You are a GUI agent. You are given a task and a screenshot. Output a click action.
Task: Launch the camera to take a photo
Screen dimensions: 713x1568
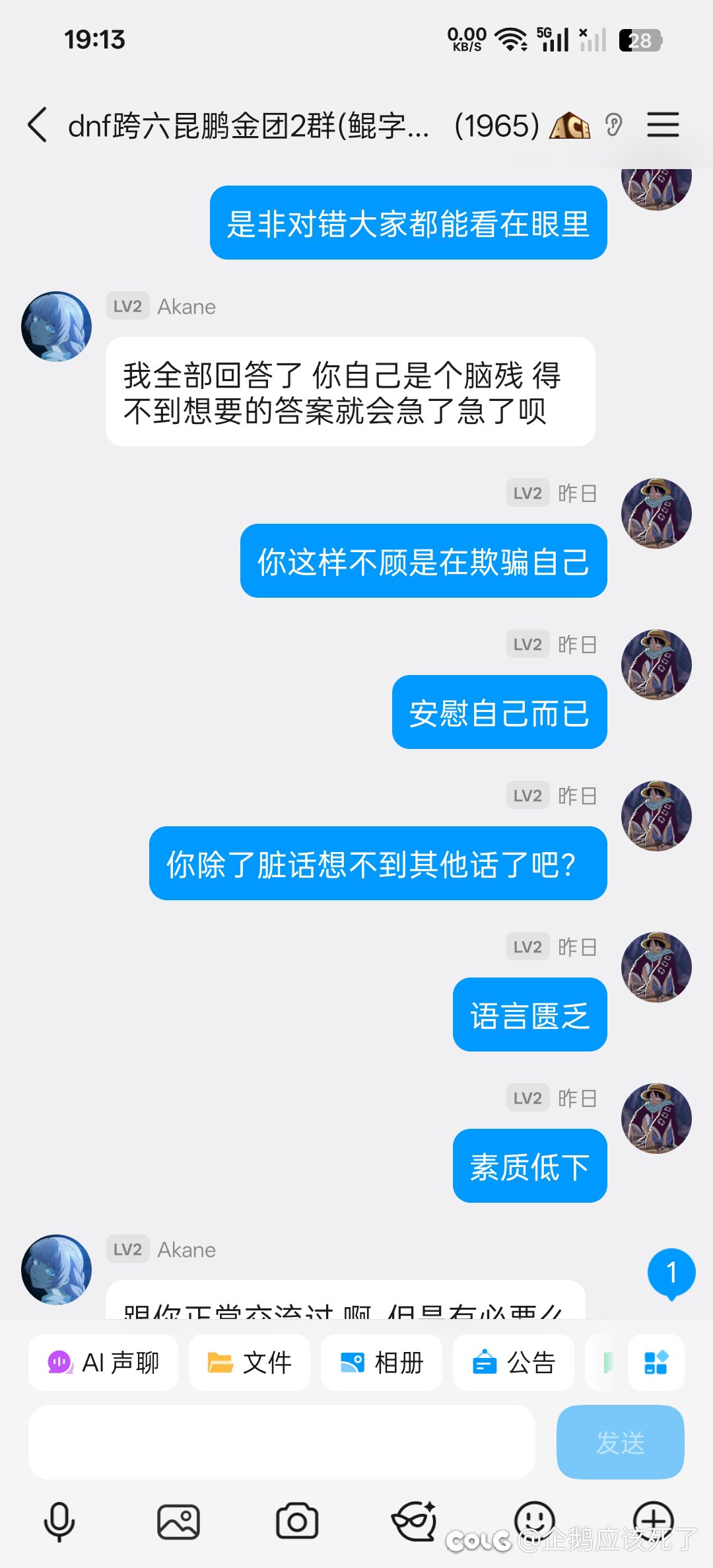[297, 1522]
